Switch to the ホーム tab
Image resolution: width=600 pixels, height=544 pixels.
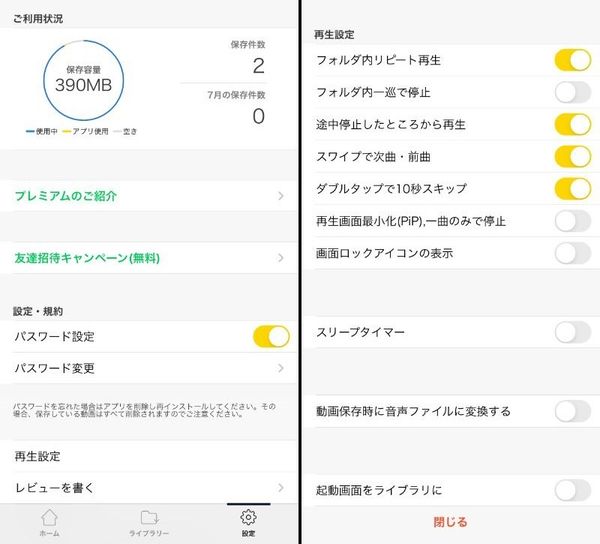click(x=49, y=523)
